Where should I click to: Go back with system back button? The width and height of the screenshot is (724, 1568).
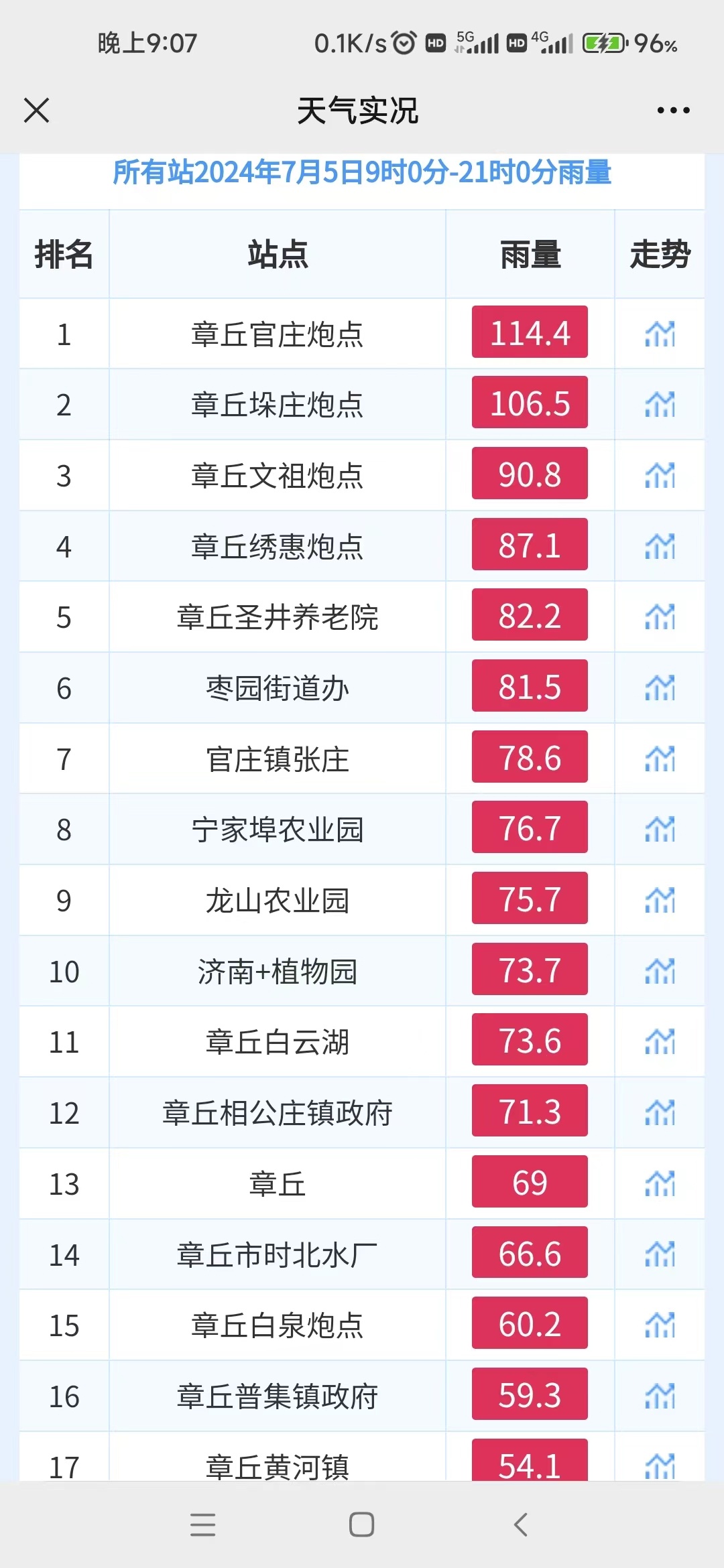[521, 1524]
